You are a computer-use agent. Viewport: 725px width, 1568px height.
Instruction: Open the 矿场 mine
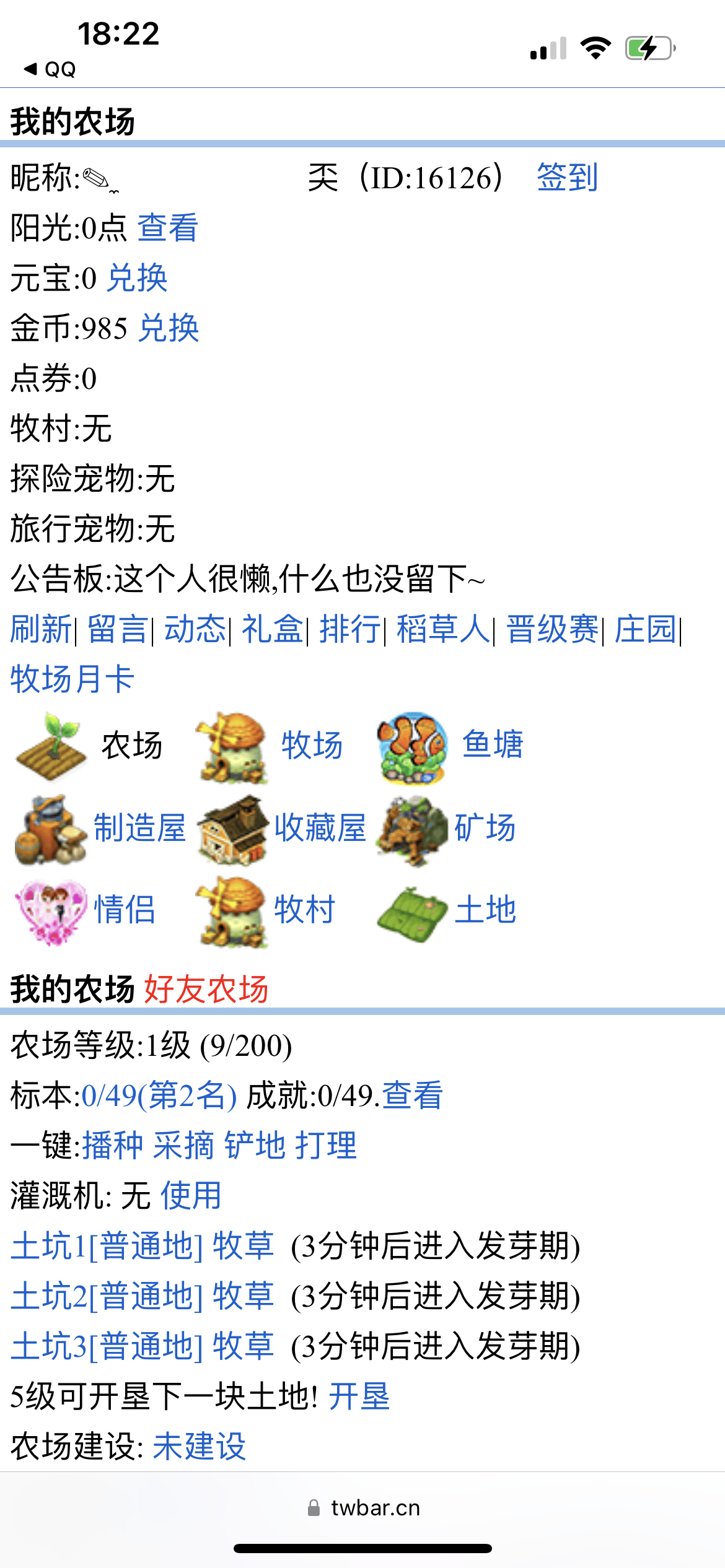[485, 828]
